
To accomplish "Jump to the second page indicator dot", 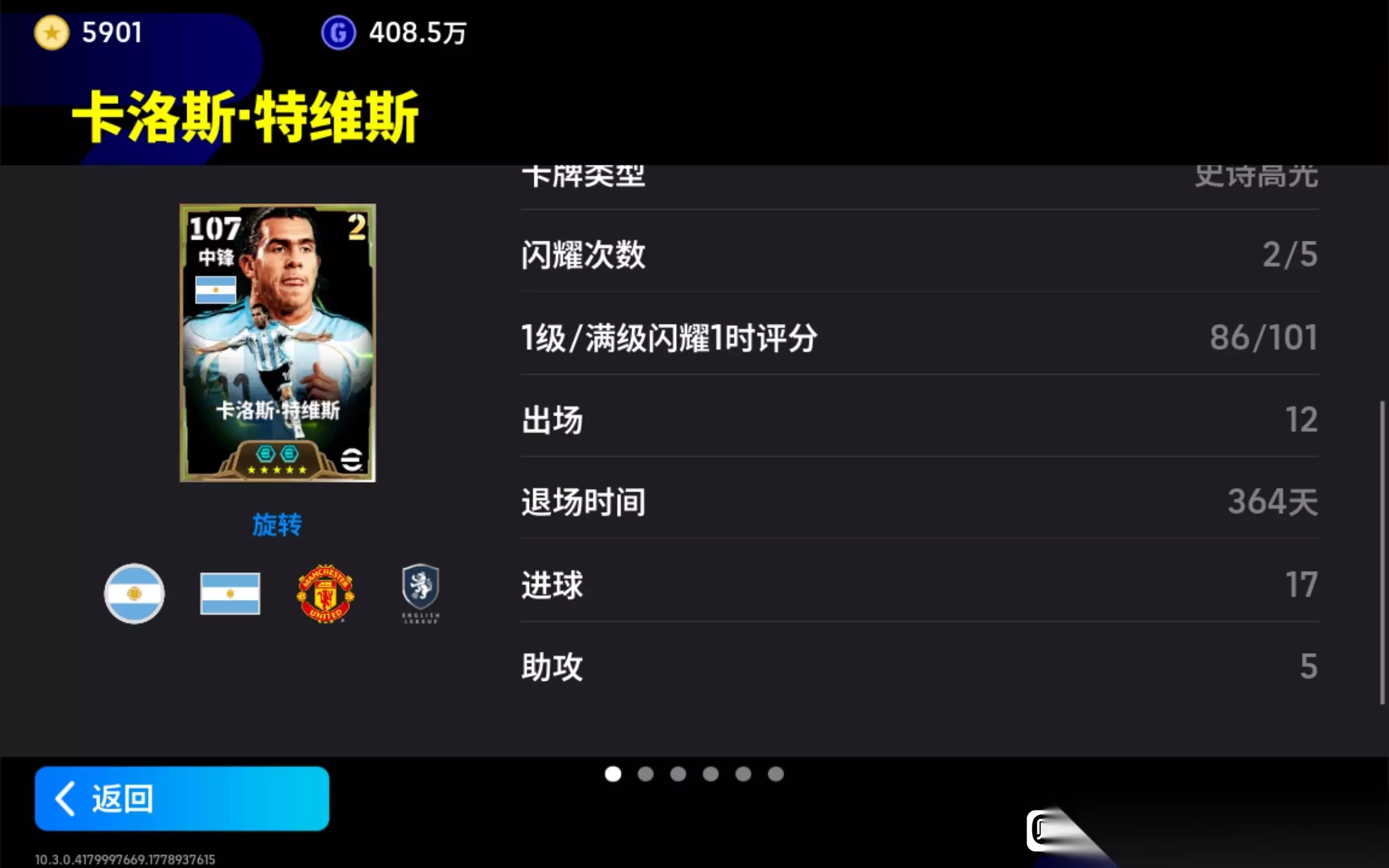I will [x=646, y=774].
